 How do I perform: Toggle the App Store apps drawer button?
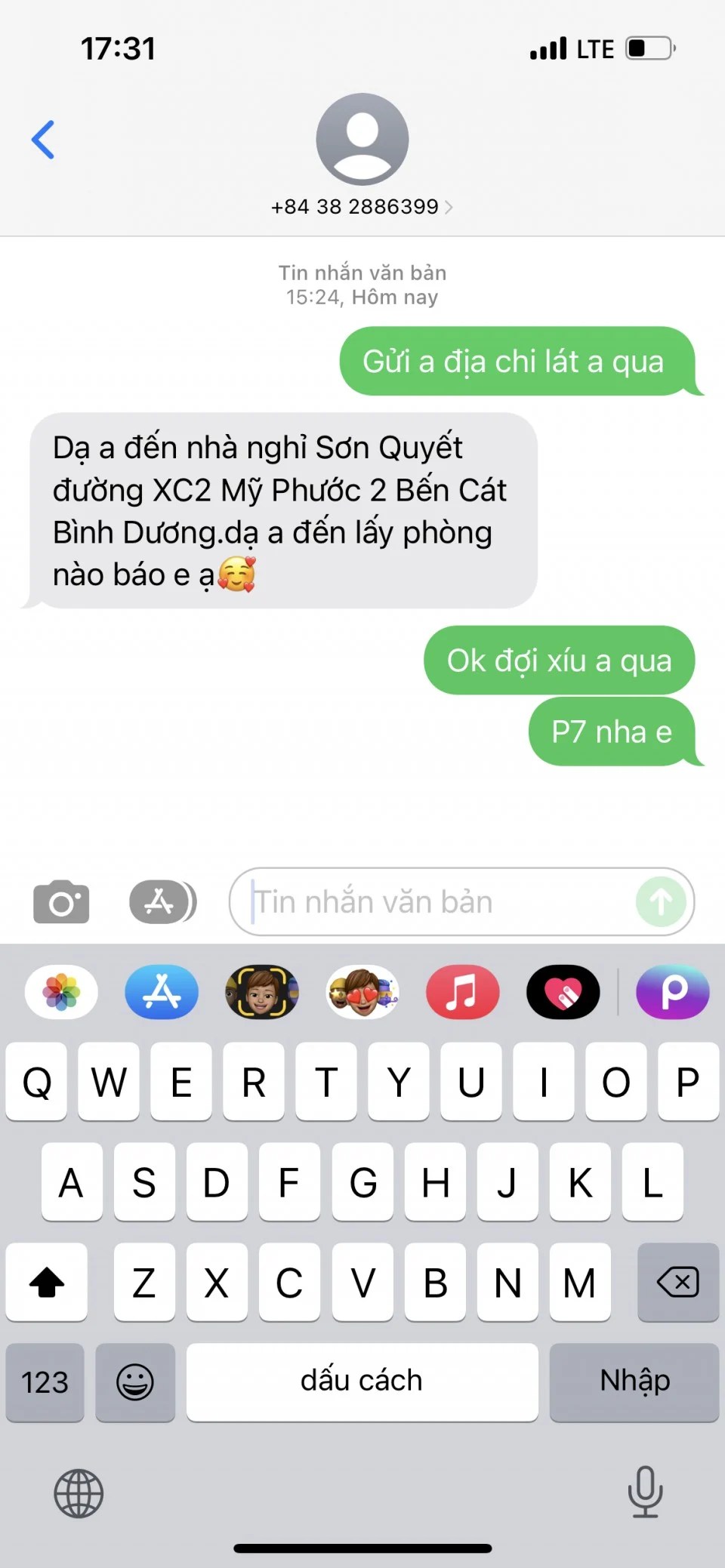(x=162, y=901)
